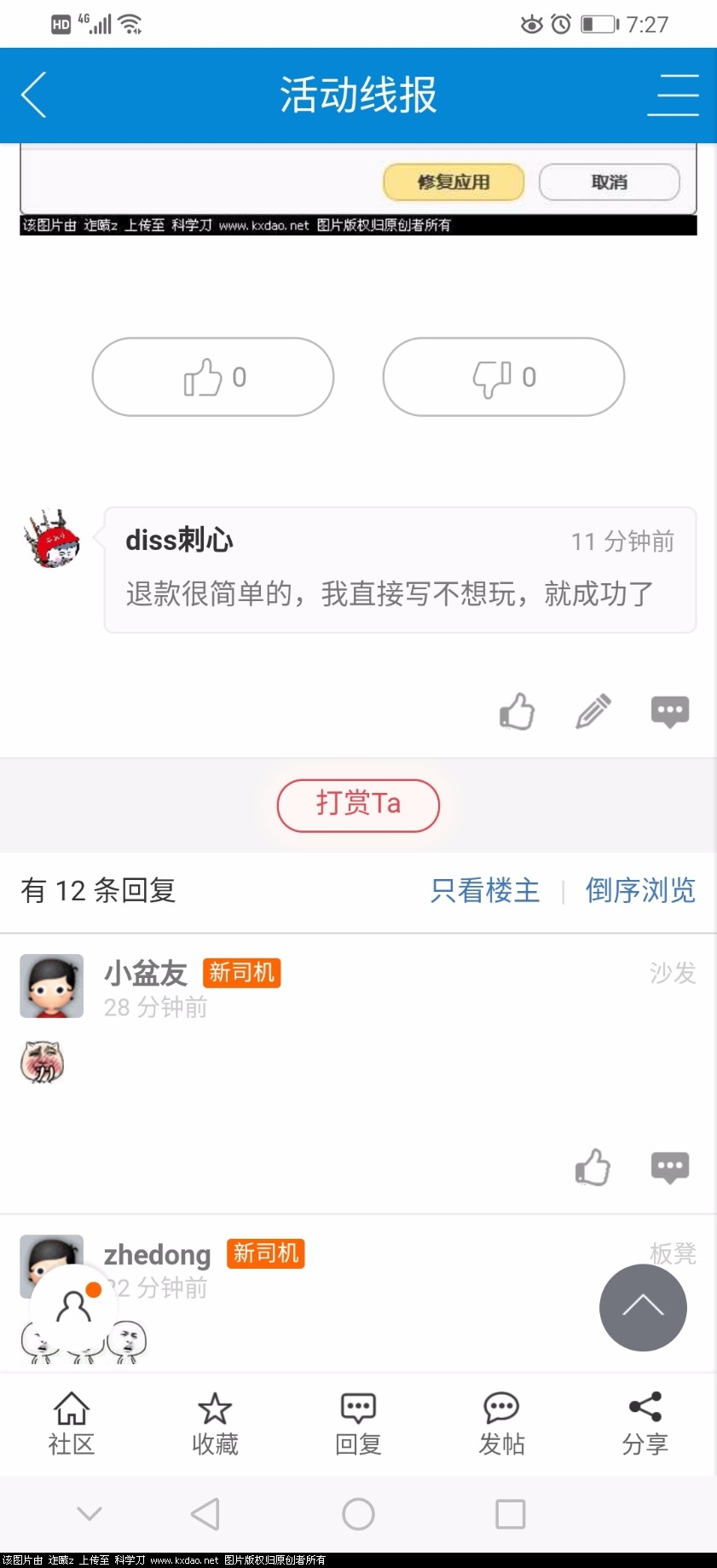Like diss刺心's comment

[518, 711]
